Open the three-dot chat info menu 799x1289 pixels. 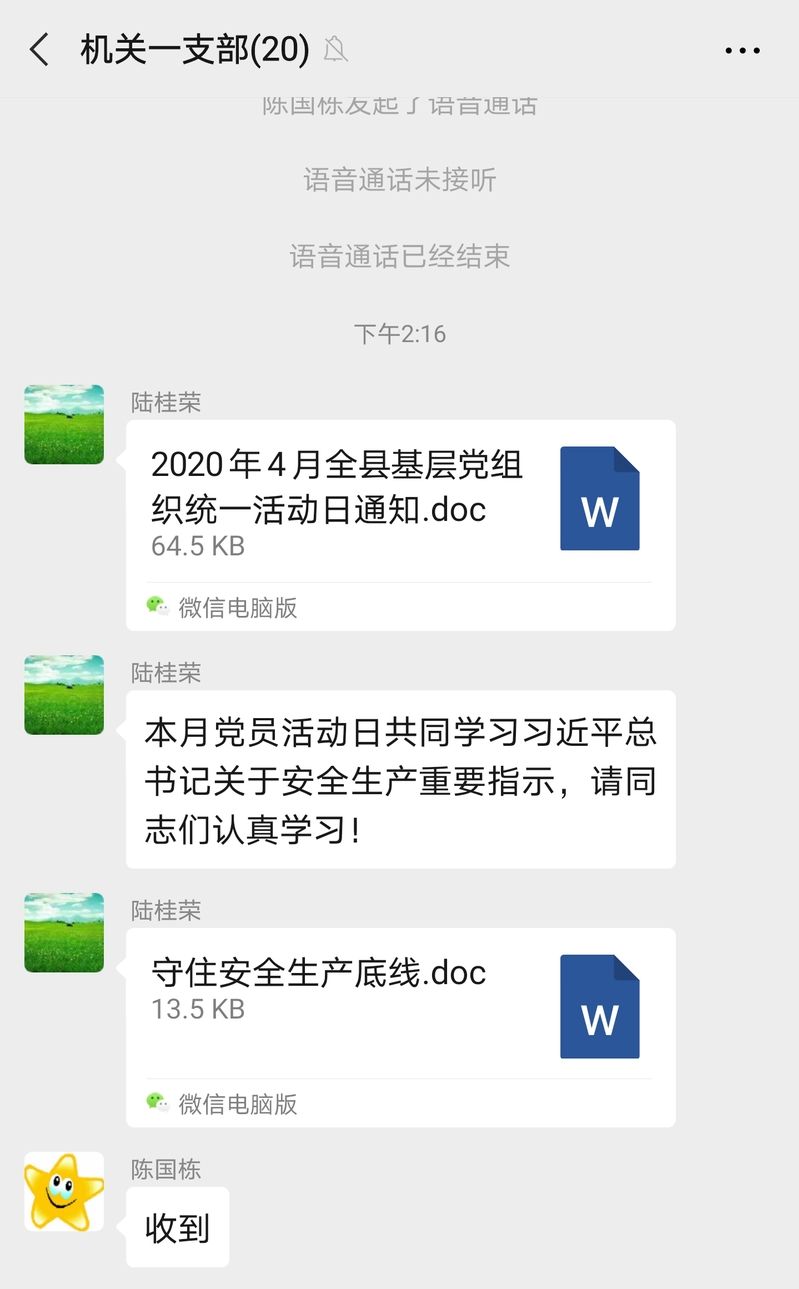pyautogui.click(x=742, y=51)
